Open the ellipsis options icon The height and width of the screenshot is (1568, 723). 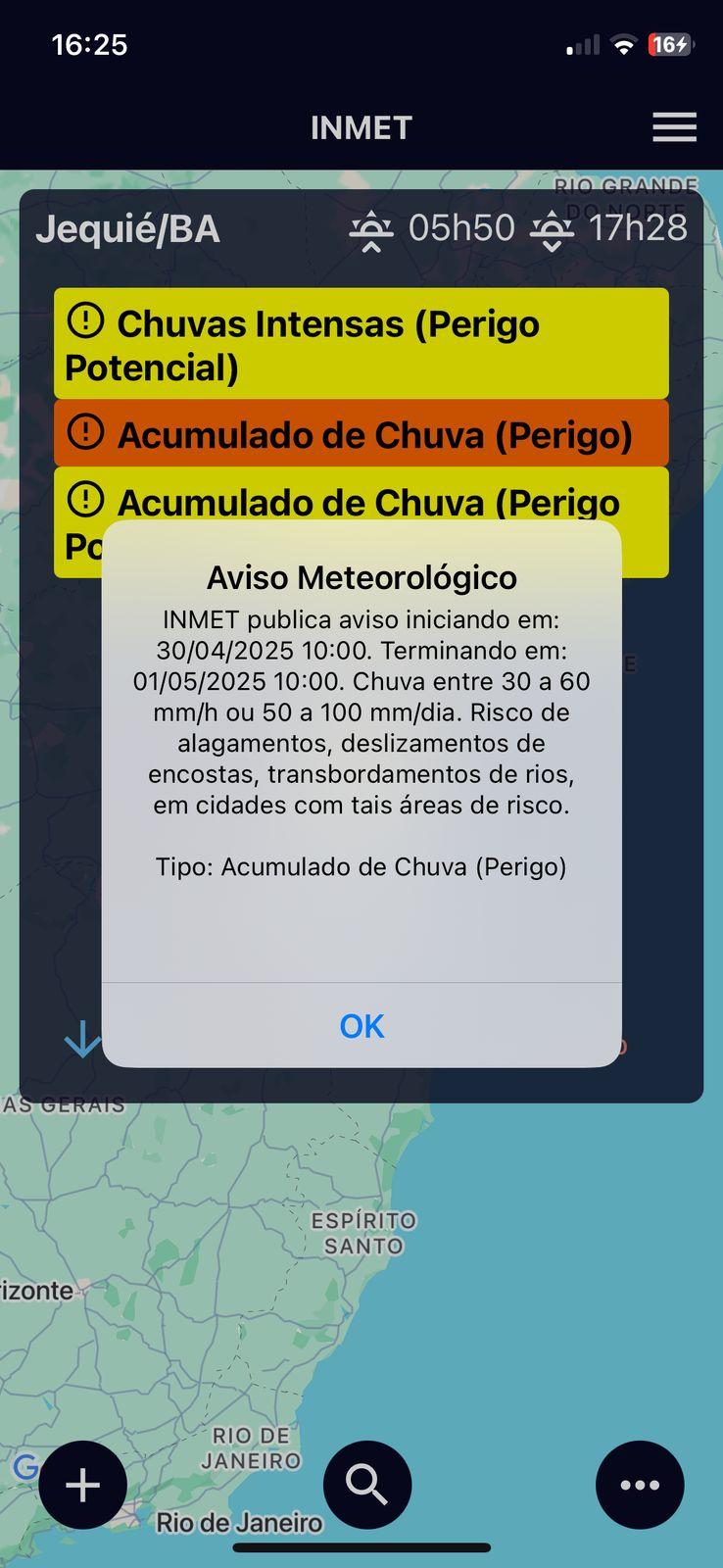tap(640, 1484)
